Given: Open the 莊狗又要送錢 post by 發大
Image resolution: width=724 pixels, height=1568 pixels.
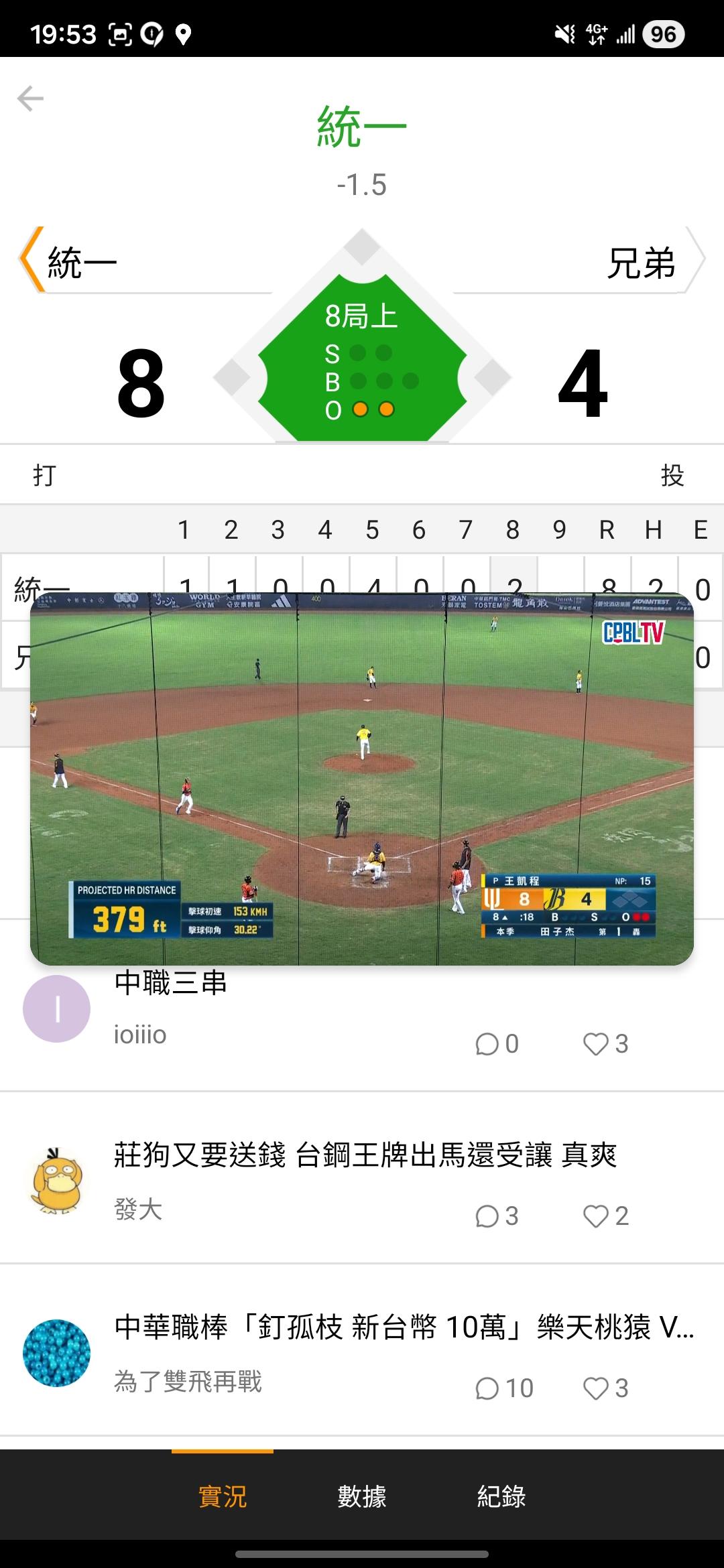Looking at the screenshot, I should 365,1155.
